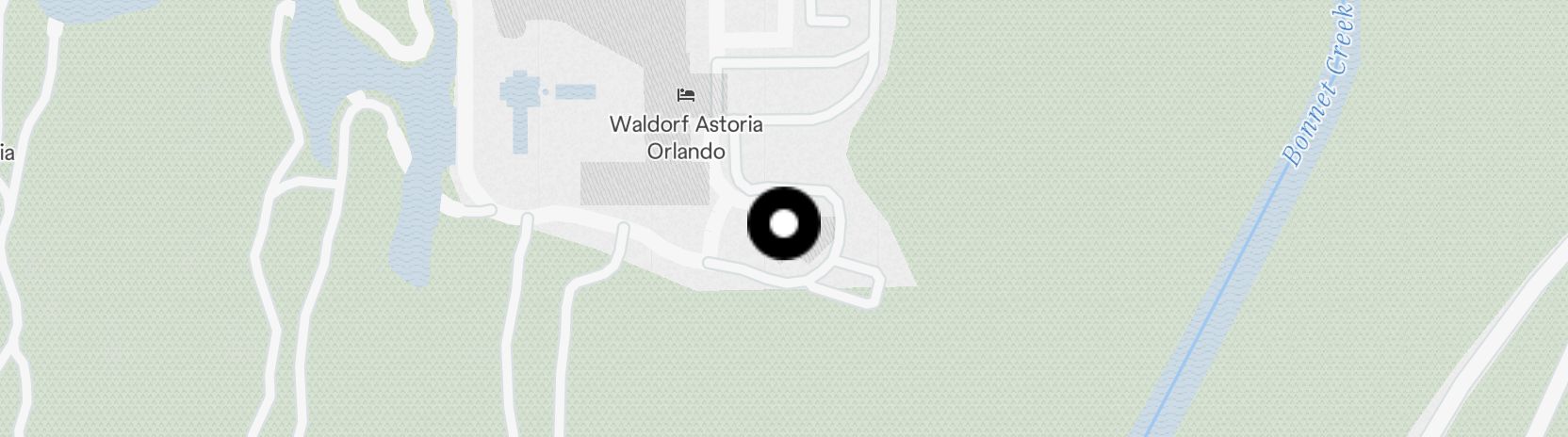Tap the Waldorf Astoria Orlando hotel marker
Viewport: 1568px width, 437px height.
(x=686, y=95)
